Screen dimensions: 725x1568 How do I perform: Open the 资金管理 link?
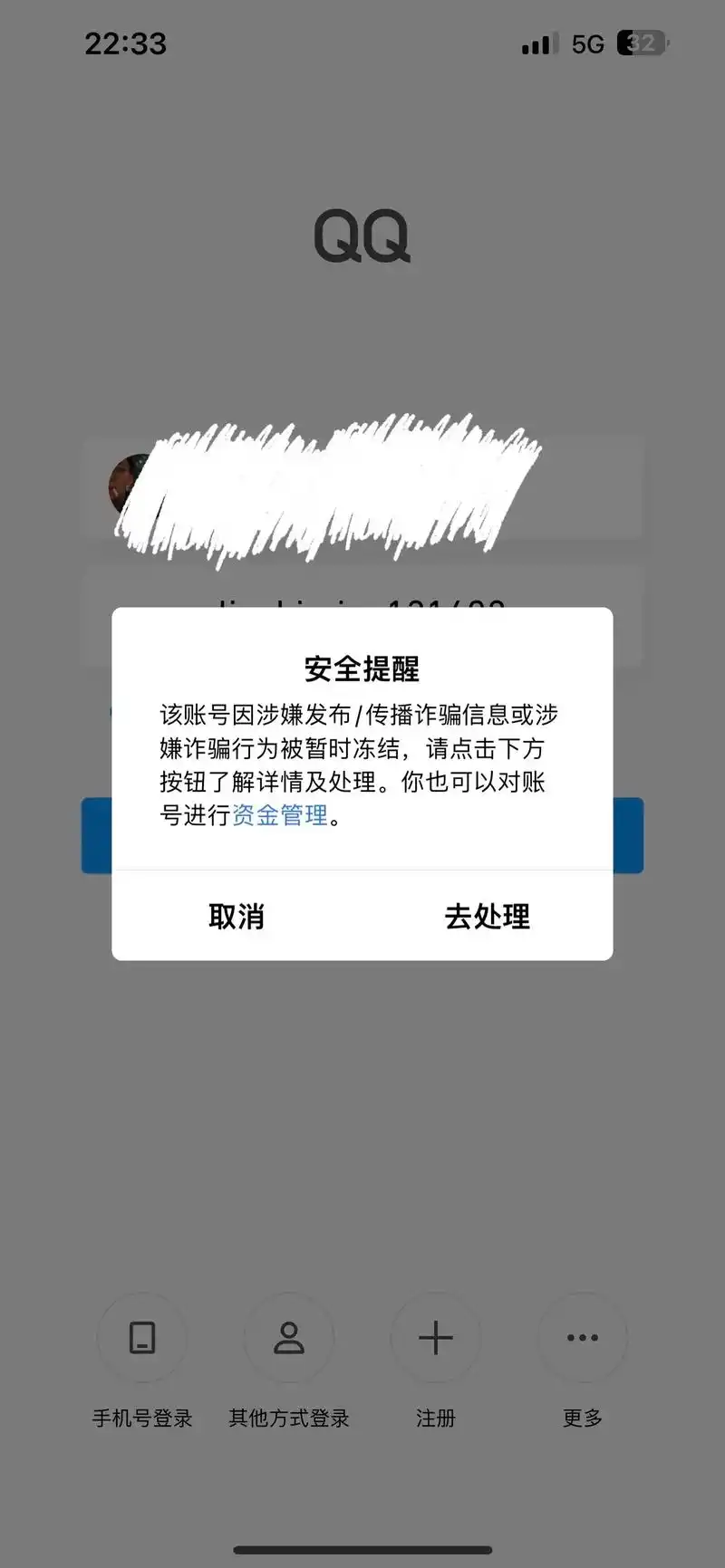click(280, 815)
